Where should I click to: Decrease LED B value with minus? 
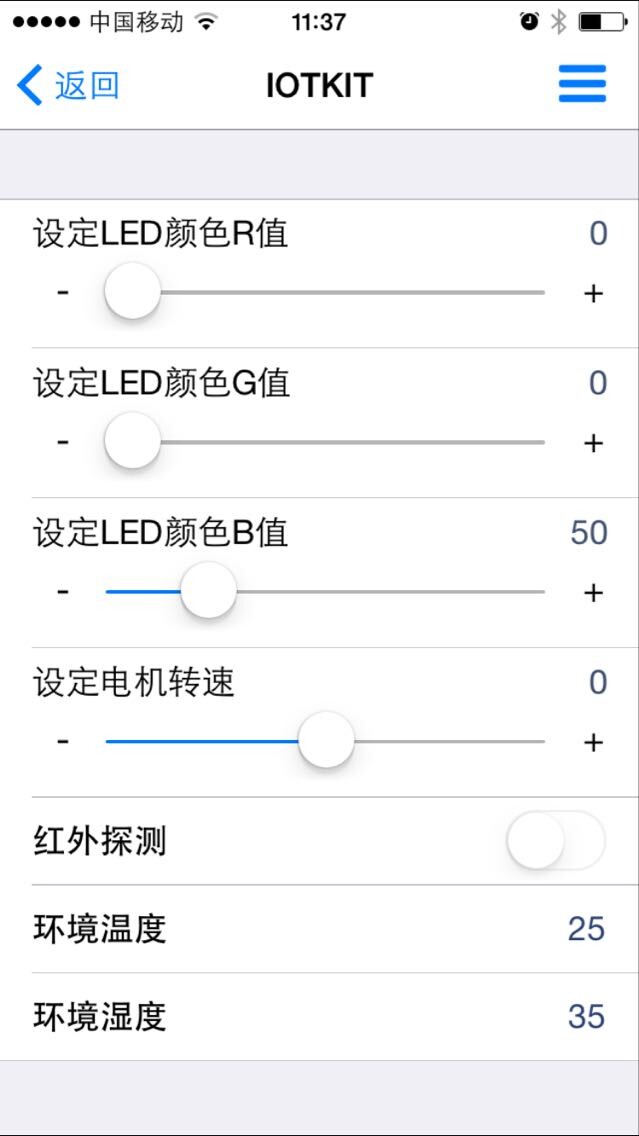coord(63,592)
